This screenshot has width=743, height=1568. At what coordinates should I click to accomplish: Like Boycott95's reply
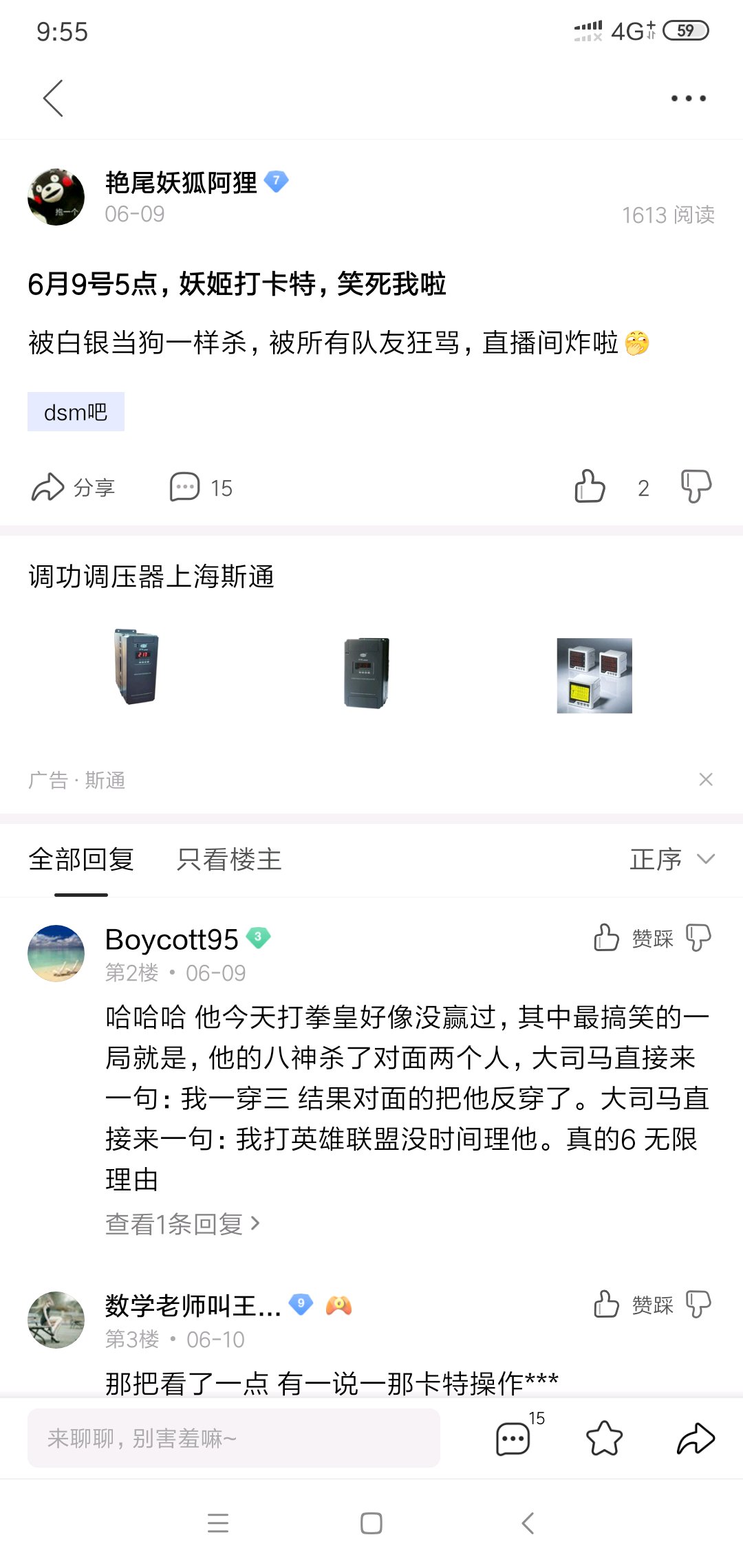[x=606, y=937]
